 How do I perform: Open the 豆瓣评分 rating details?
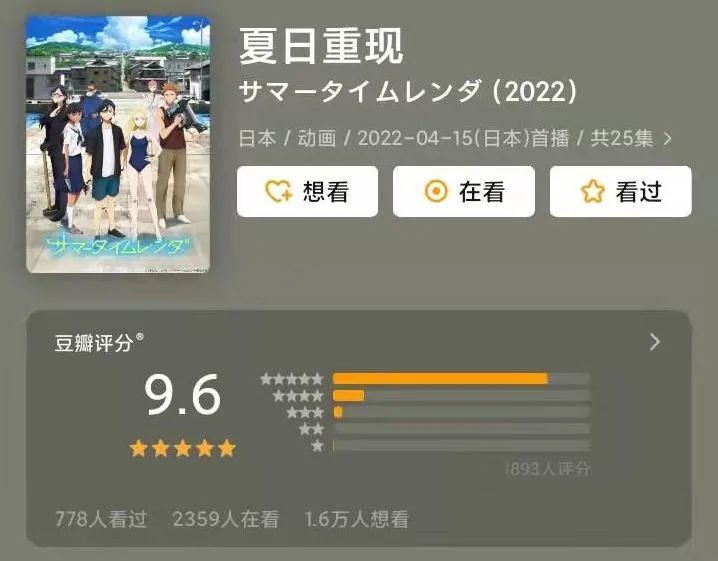(655, 342)
